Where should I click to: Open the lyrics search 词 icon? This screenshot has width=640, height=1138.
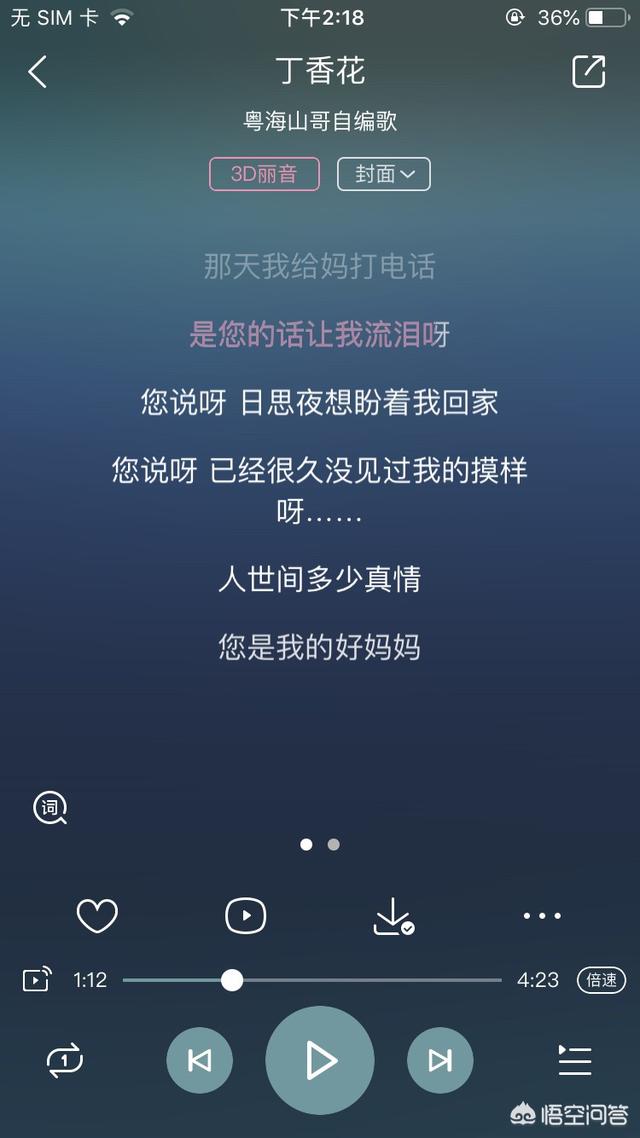50,807
